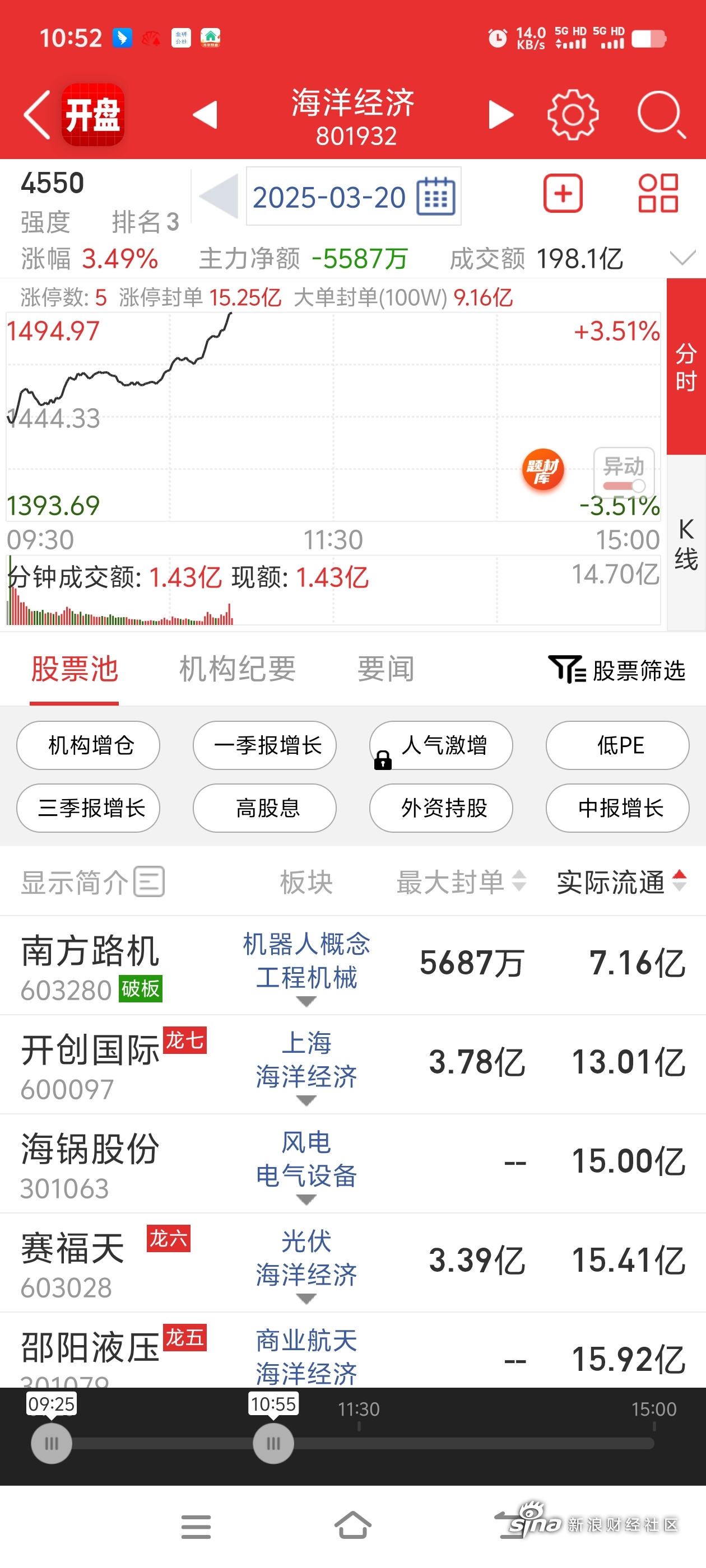Open the 开创国际 stock row
706x1568 pixels.
pos(352,1065)
